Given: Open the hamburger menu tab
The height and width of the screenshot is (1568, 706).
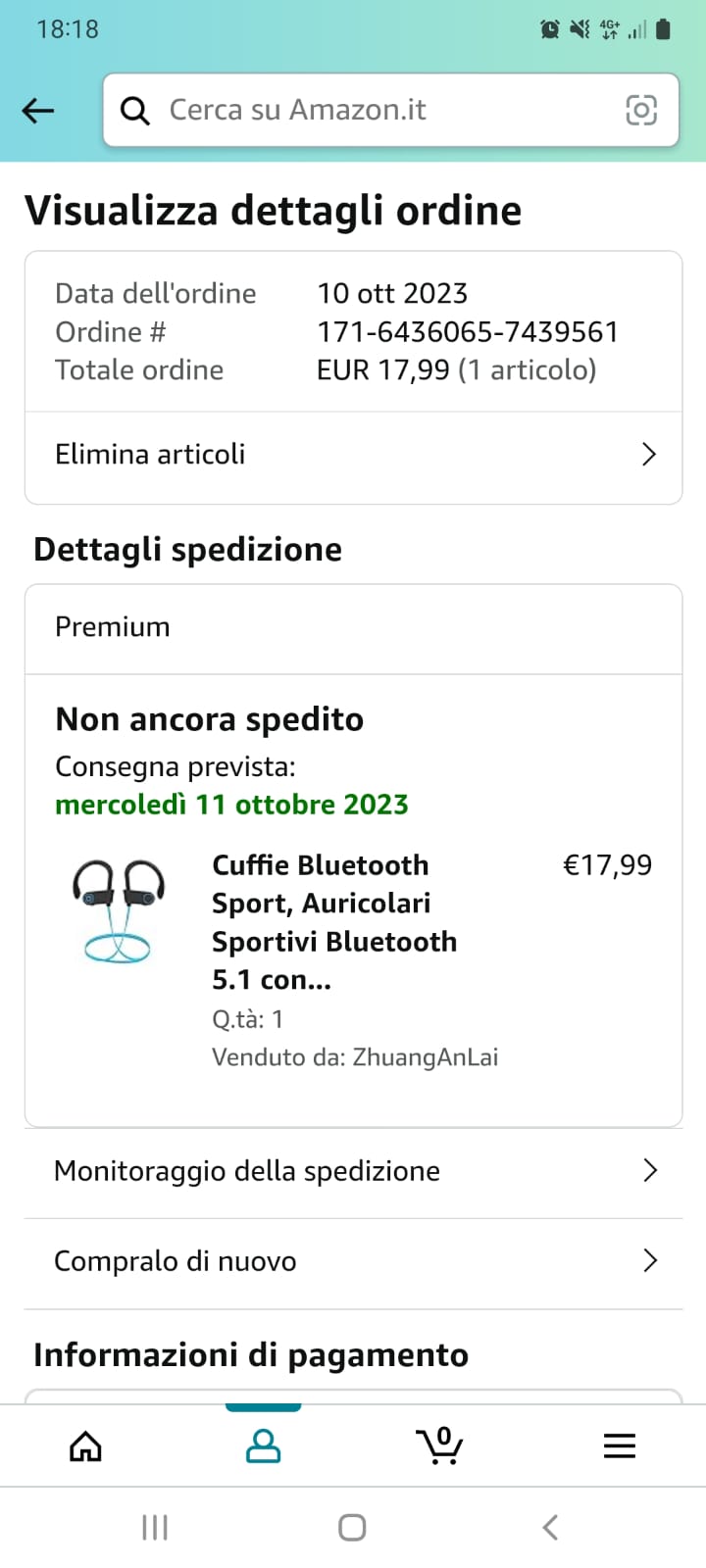Looking at the screenshot, I should point(619,1445).
